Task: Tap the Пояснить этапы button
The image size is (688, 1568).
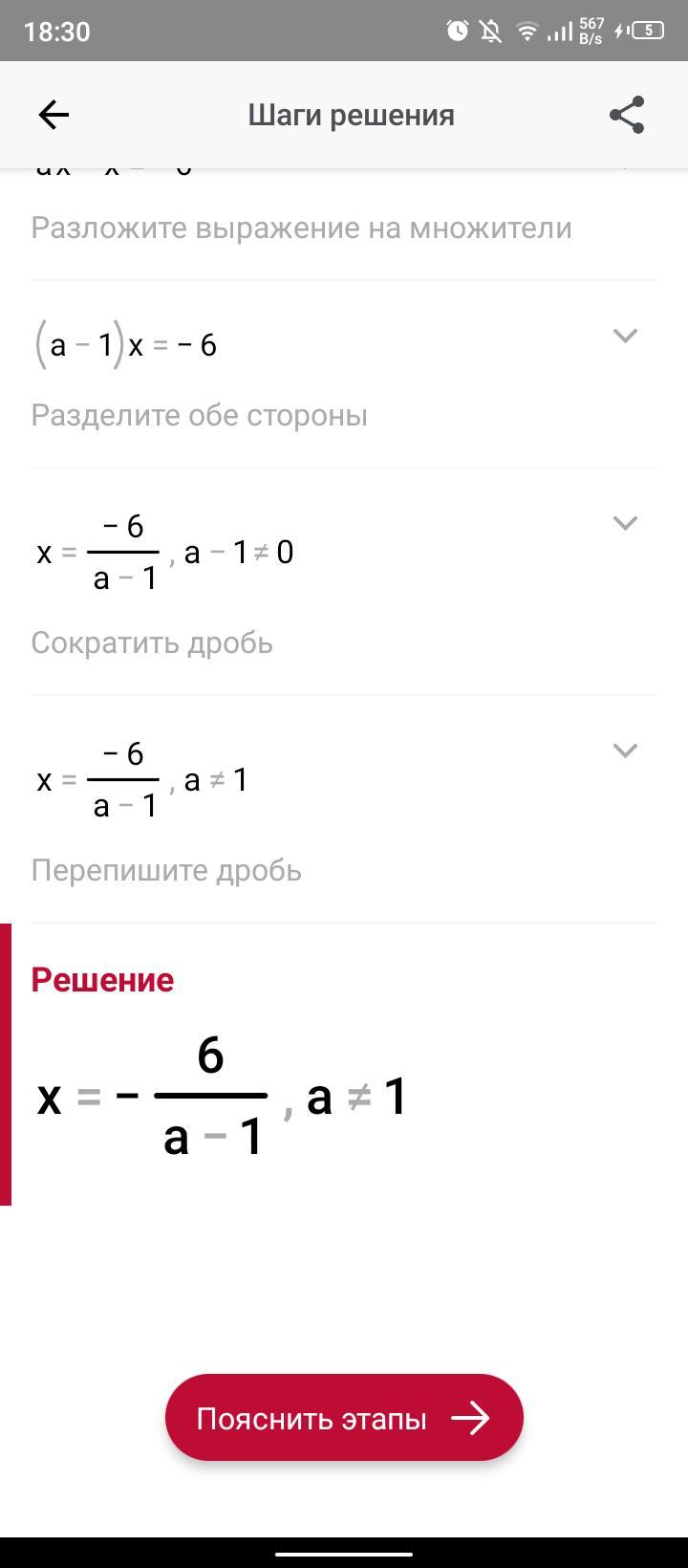Action: 344,1418
